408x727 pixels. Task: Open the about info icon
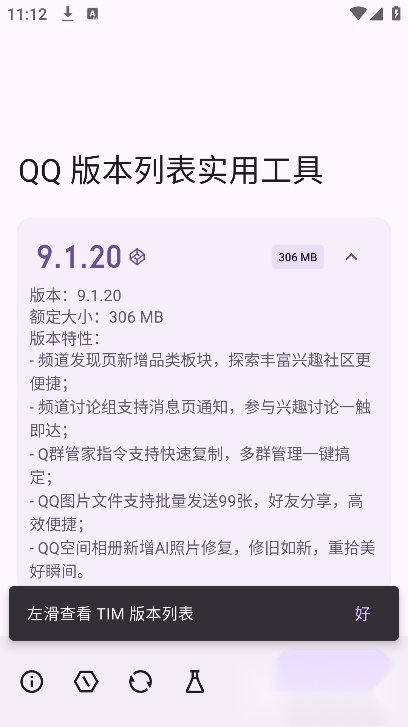point(32,682)
